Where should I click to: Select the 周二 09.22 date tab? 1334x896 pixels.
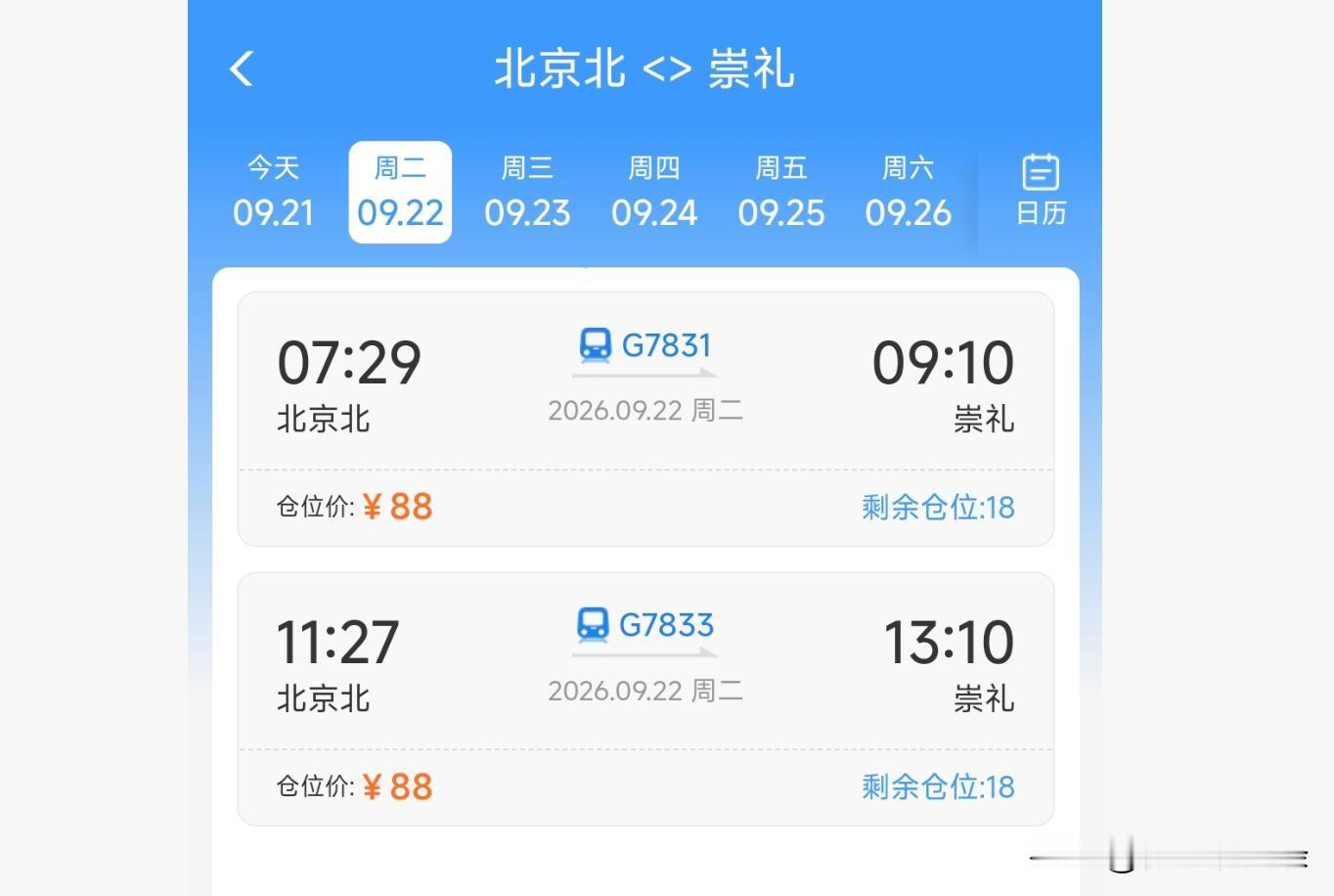(400, 192)
